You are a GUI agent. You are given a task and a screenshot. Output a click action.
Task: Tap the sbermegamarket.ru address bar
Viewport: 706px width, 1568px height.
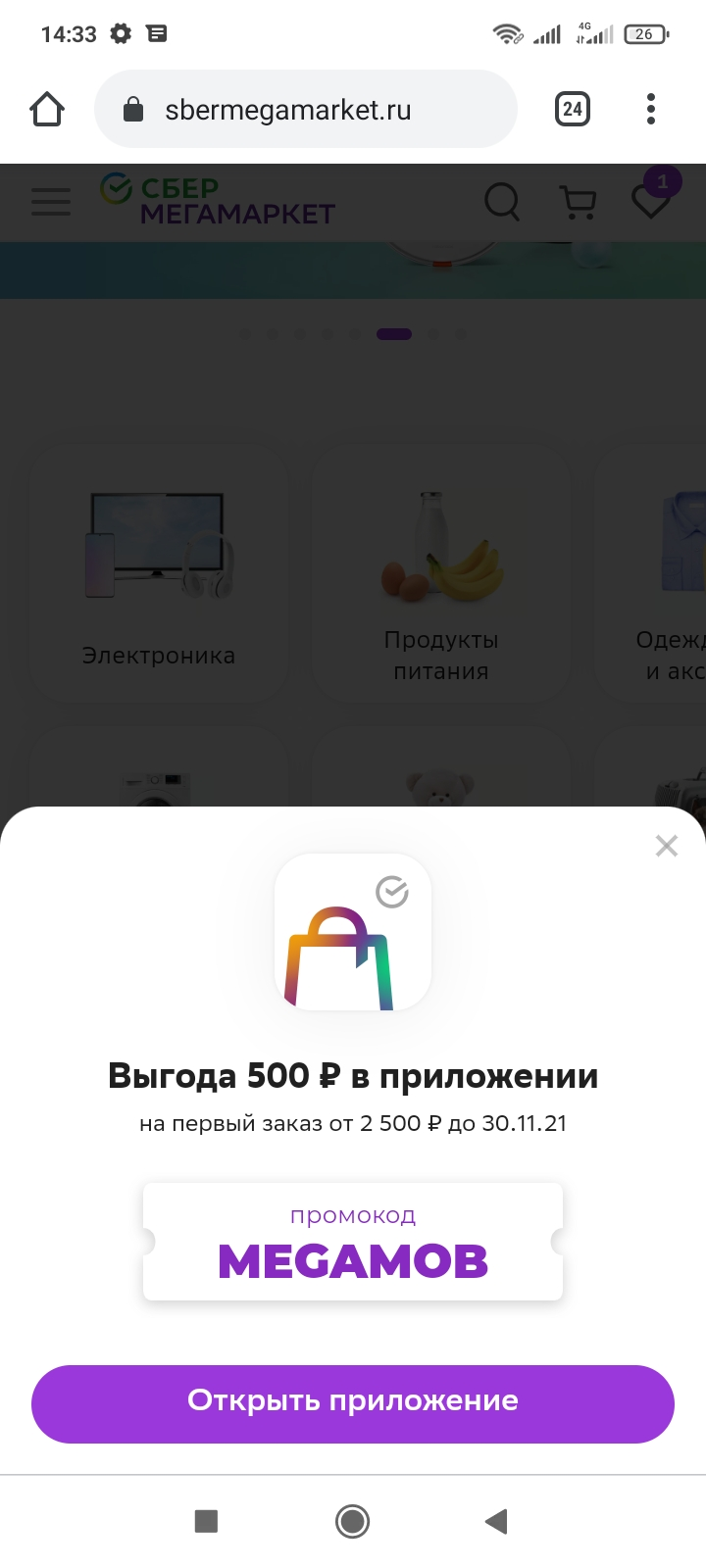click(x=306, y=109)
